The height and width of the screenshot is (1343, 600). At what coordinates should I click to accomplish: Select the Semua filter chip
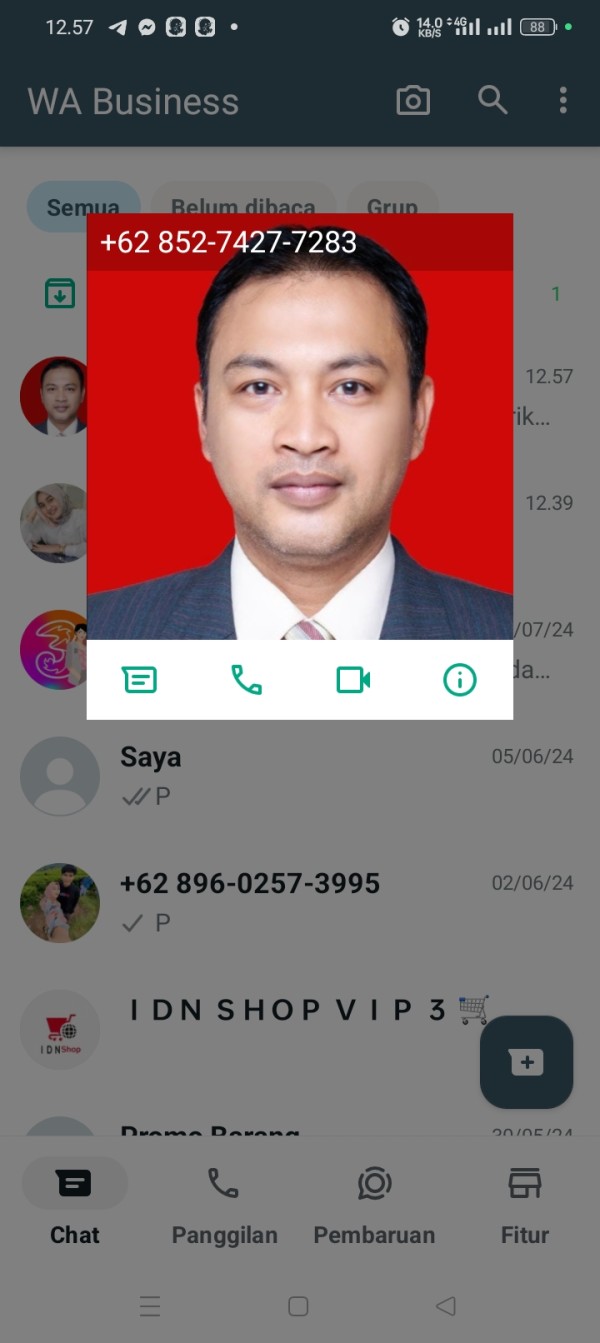coord(83,207)
